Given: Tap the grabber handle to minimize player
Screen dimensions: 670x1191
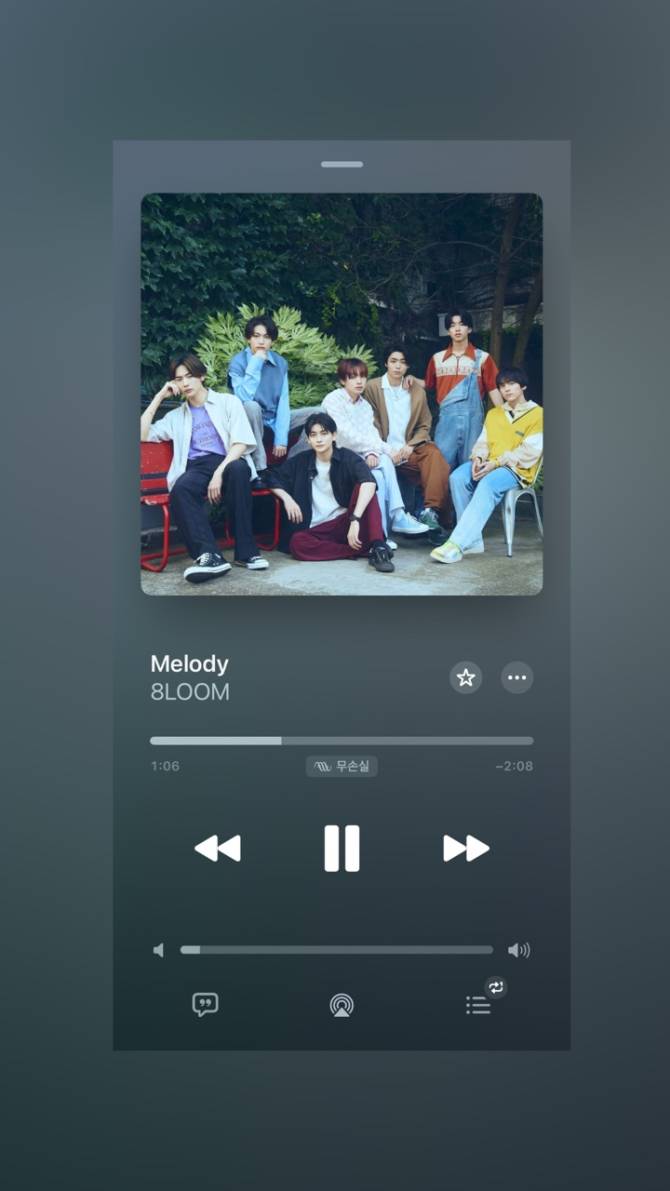Looking at the screenshot, I should click(341, 164).
